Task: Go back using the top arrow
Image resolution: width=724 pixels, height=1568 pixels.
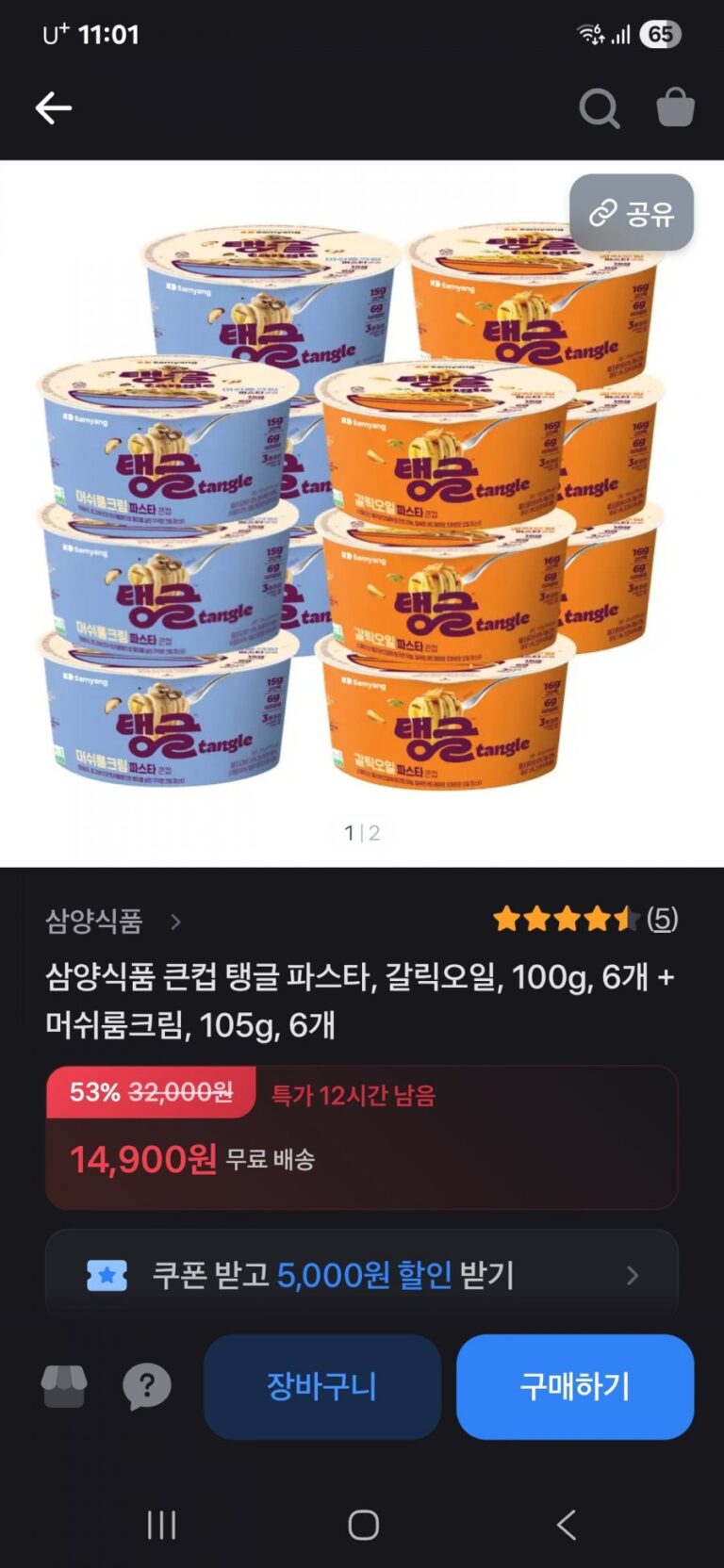Action: click(54, 108)
